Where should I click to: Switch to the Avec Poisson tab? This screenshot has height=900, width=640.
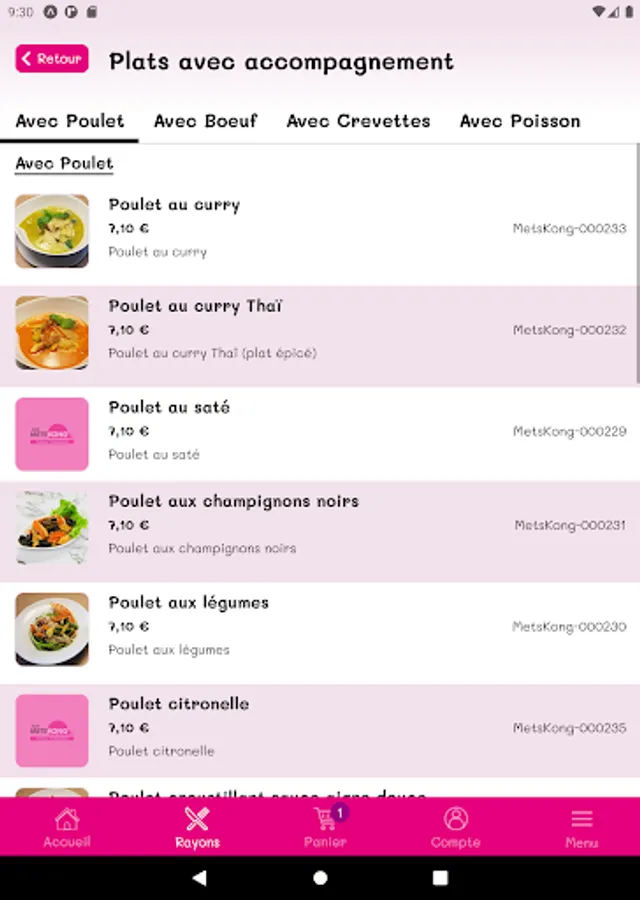point(520,121)
